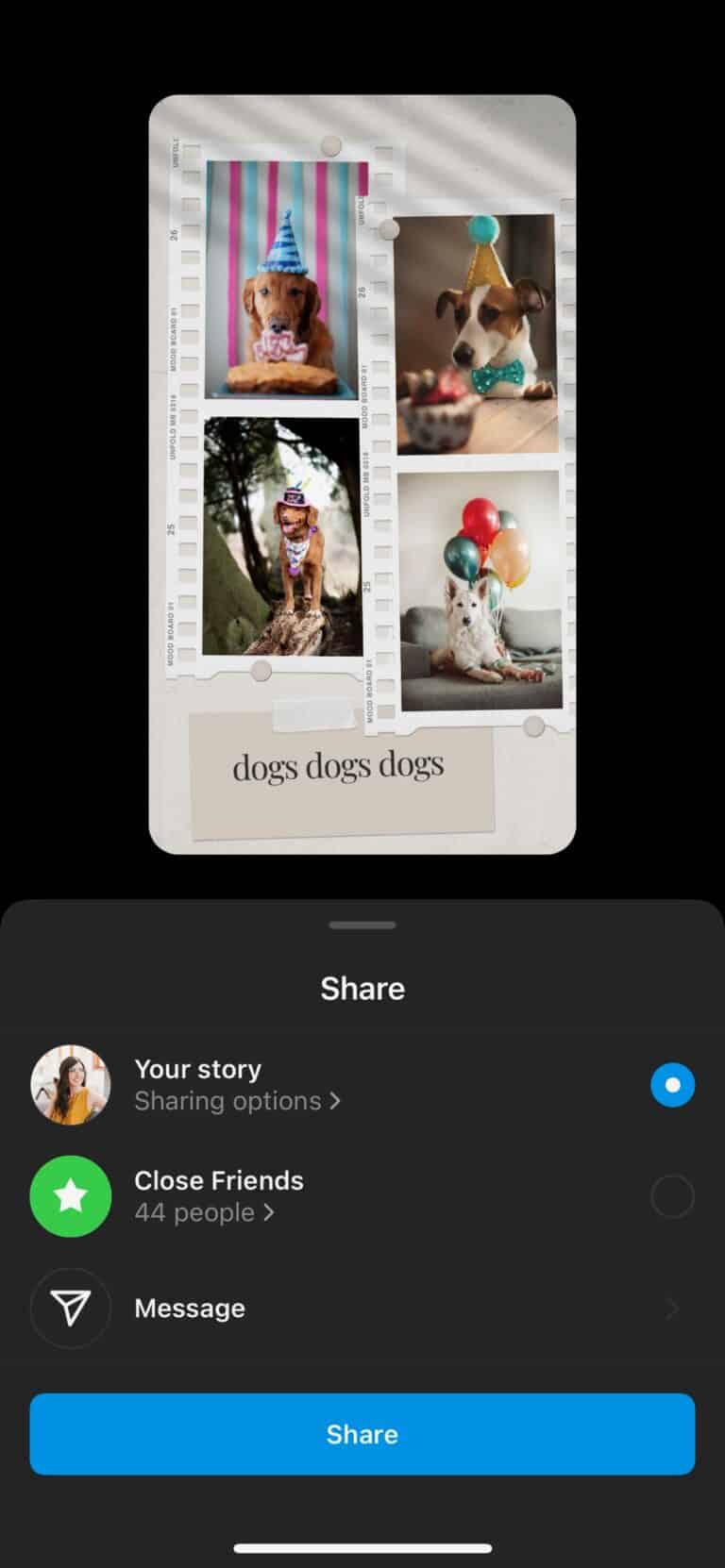Screen dimensions: 725x1568
Task: Select the Close Friends radio button
Action: click(672, 1195)
